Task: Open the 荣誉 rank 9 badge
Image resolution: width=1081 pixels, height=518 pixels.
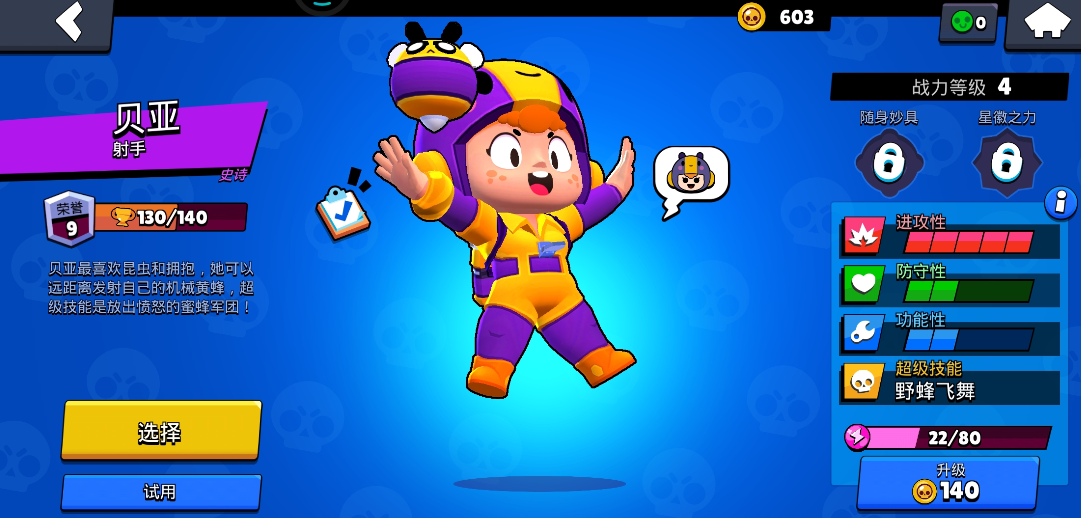Action: point(69,219)
